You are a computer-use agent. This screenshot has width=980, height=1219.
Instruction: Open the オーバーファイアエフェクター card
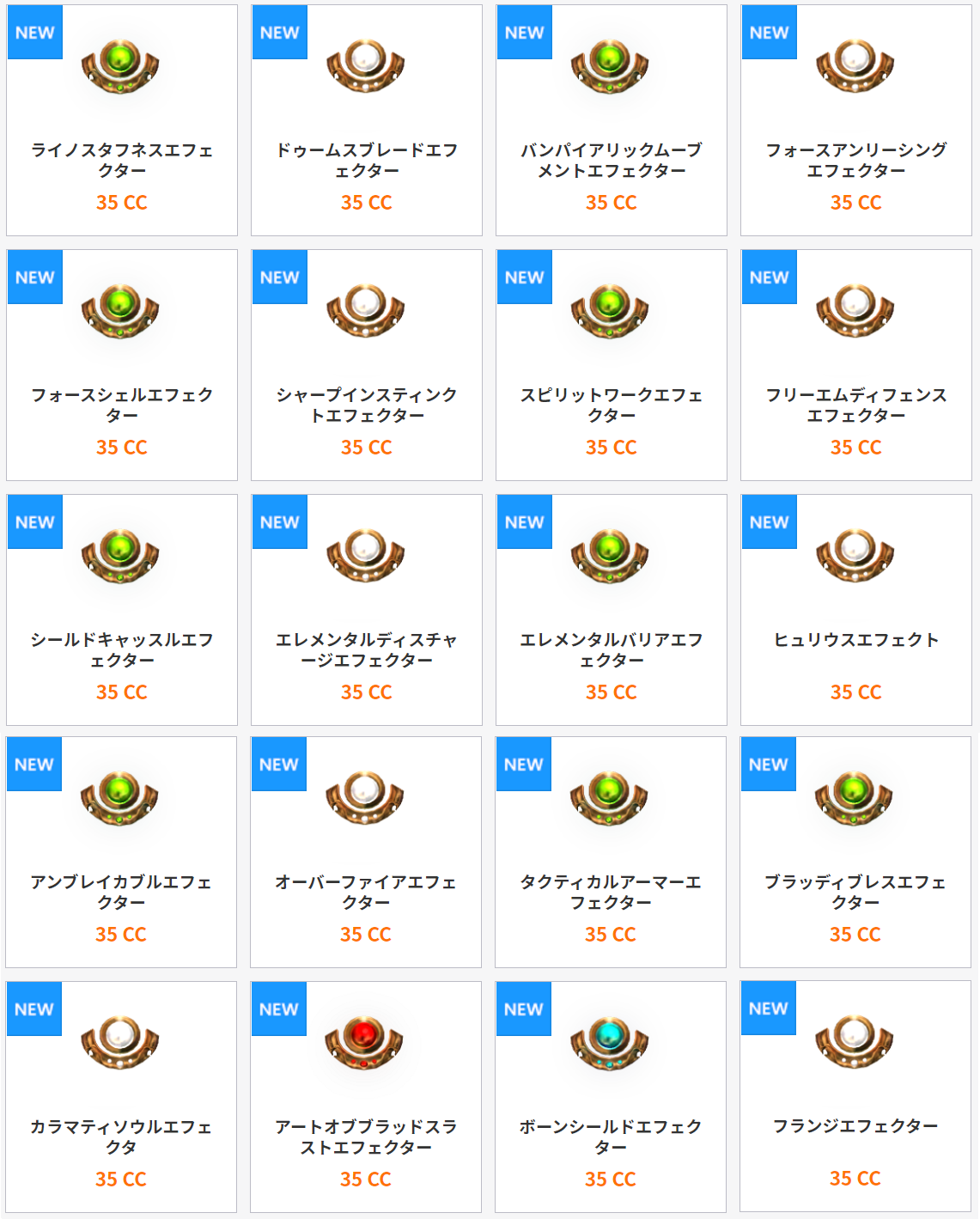click(365, 852)
